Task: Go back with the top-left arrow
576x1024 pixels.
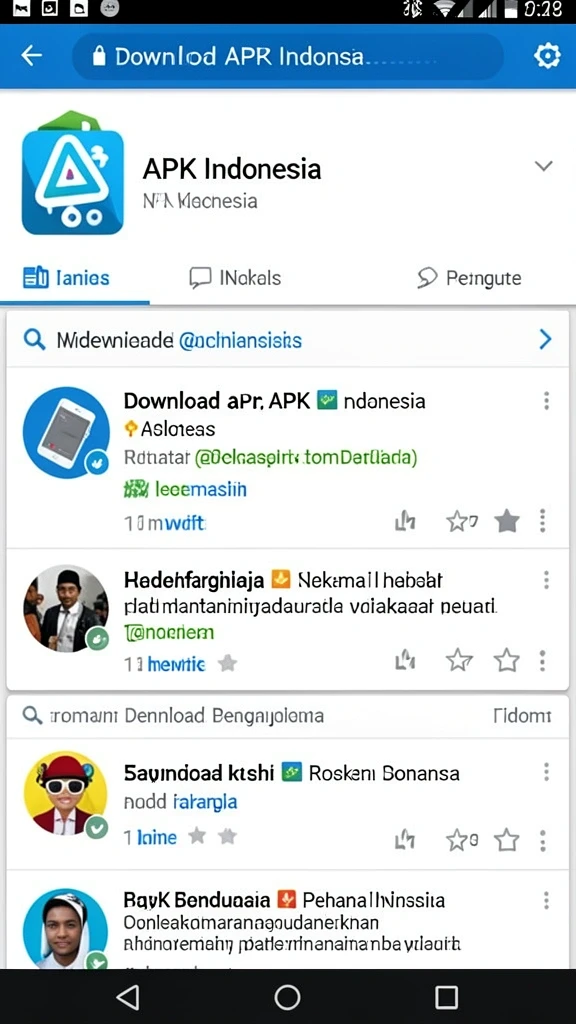Action: (x=31, y=56)
